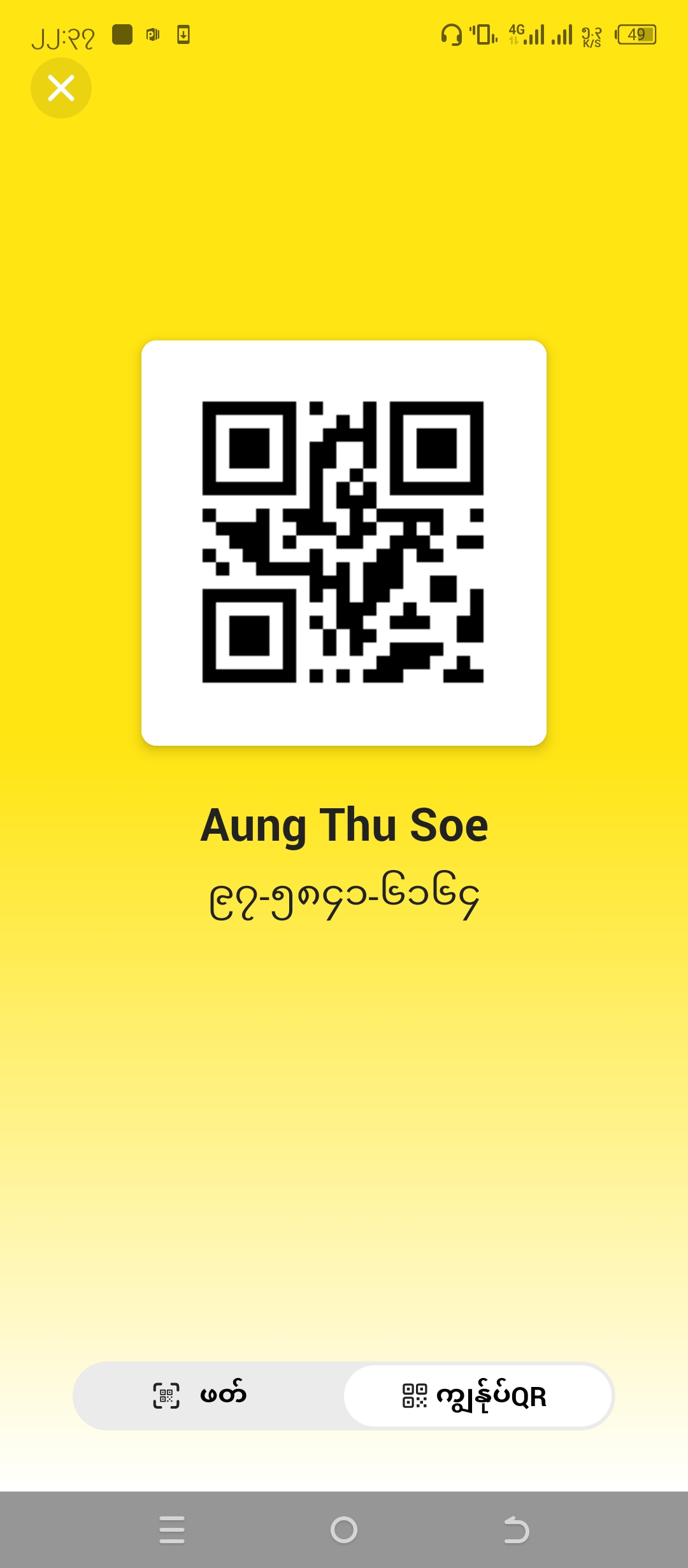Close the QR code screen
The image size is (688, 1568).
pyautogui.click(x=61, y=88)
